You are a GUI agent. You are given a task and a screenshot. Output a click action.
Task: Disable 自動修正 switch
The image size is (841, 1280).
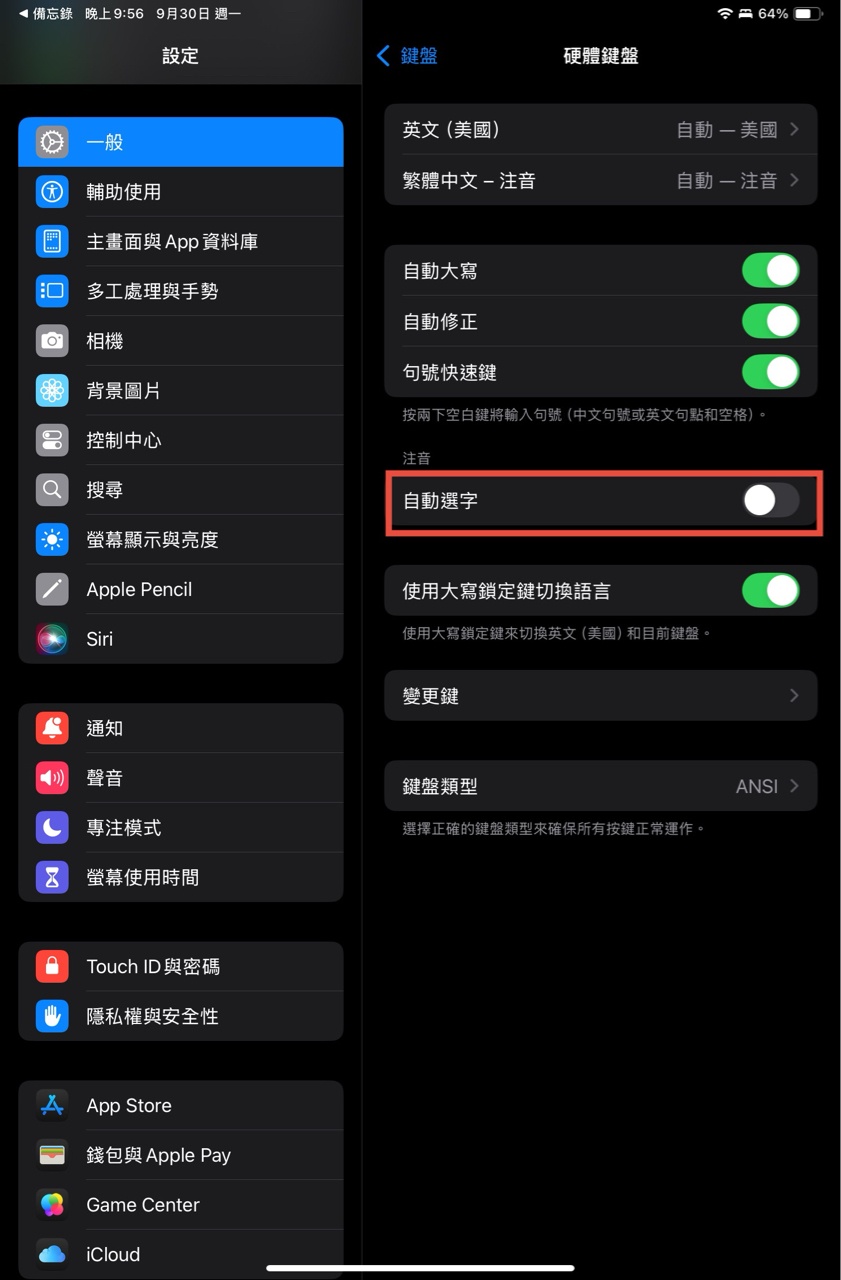[x=770, y=322]
